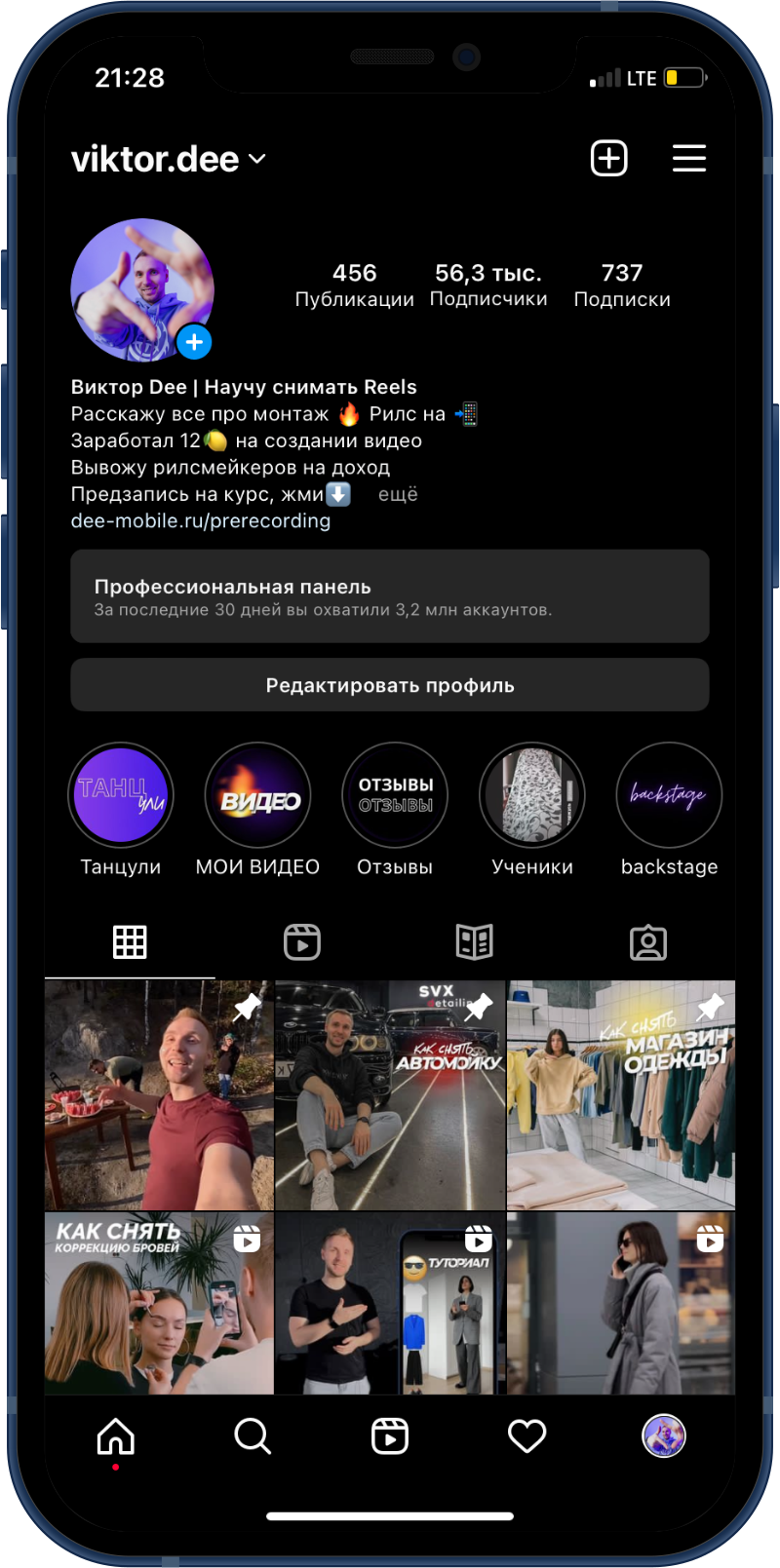Switch to the guides tab
Screen dimensions: 780x1568
[x=475, y=942]
